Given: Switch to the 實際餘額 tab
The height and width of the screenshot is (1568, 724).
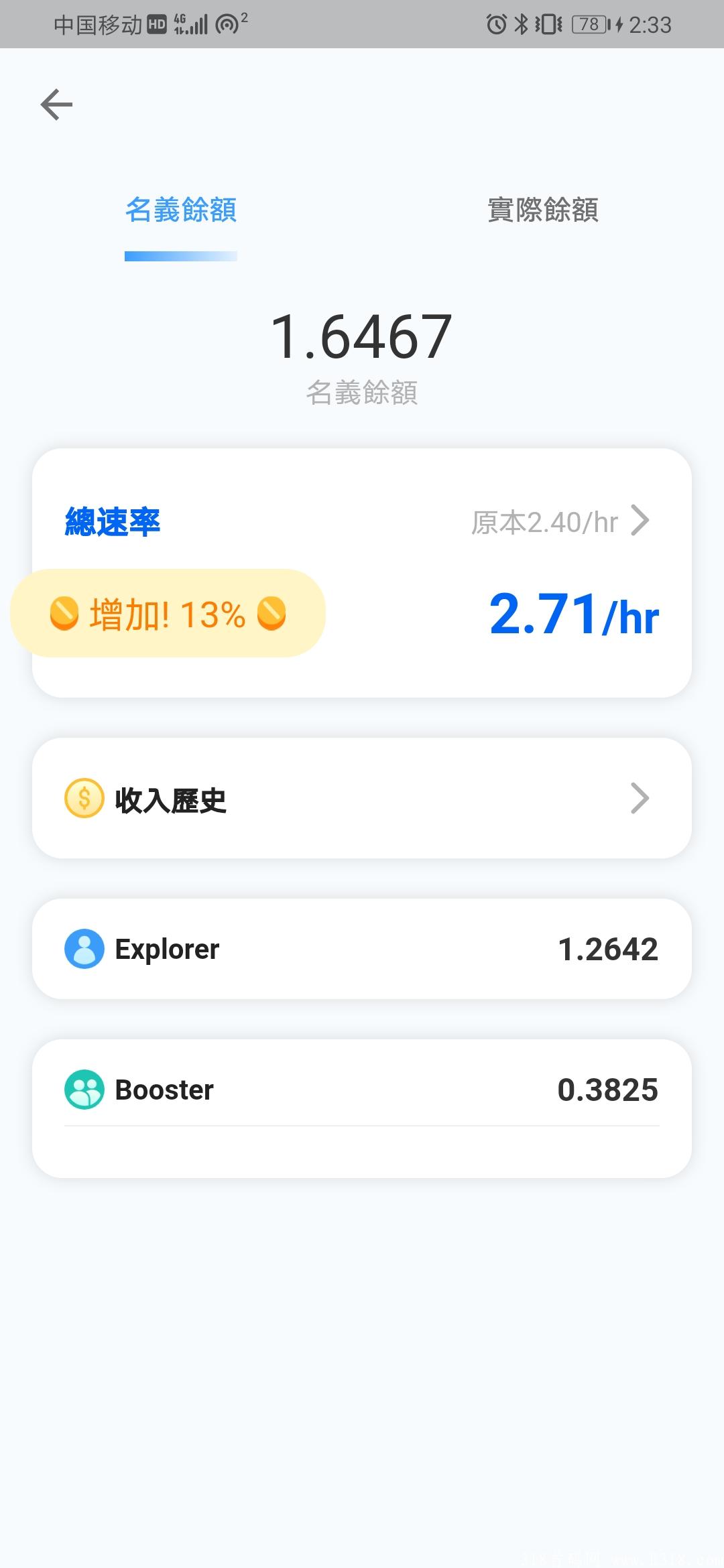Looking at the screenshot, I should (543, 210).
